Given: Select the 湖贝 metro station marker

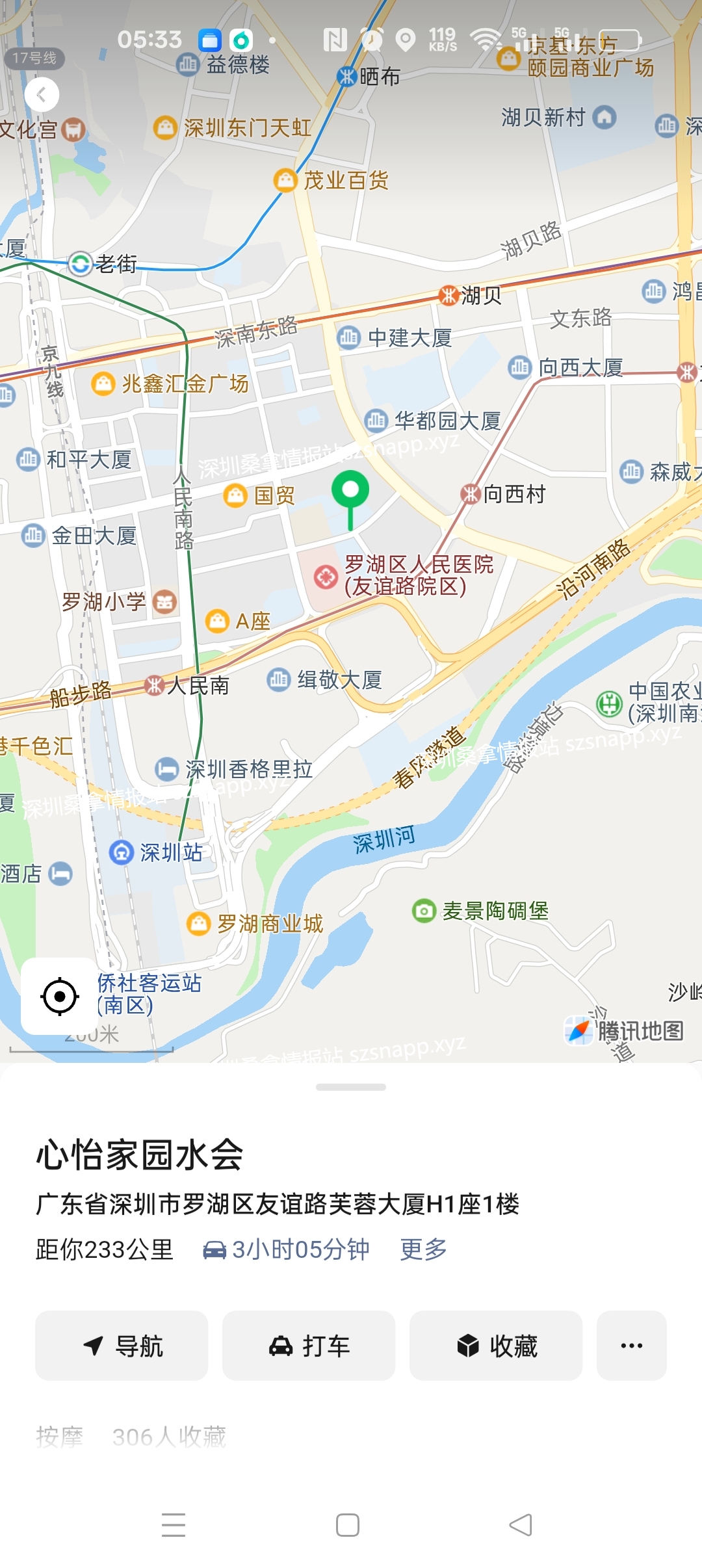Looking at the screenshot, I should [x=448, y=295].
